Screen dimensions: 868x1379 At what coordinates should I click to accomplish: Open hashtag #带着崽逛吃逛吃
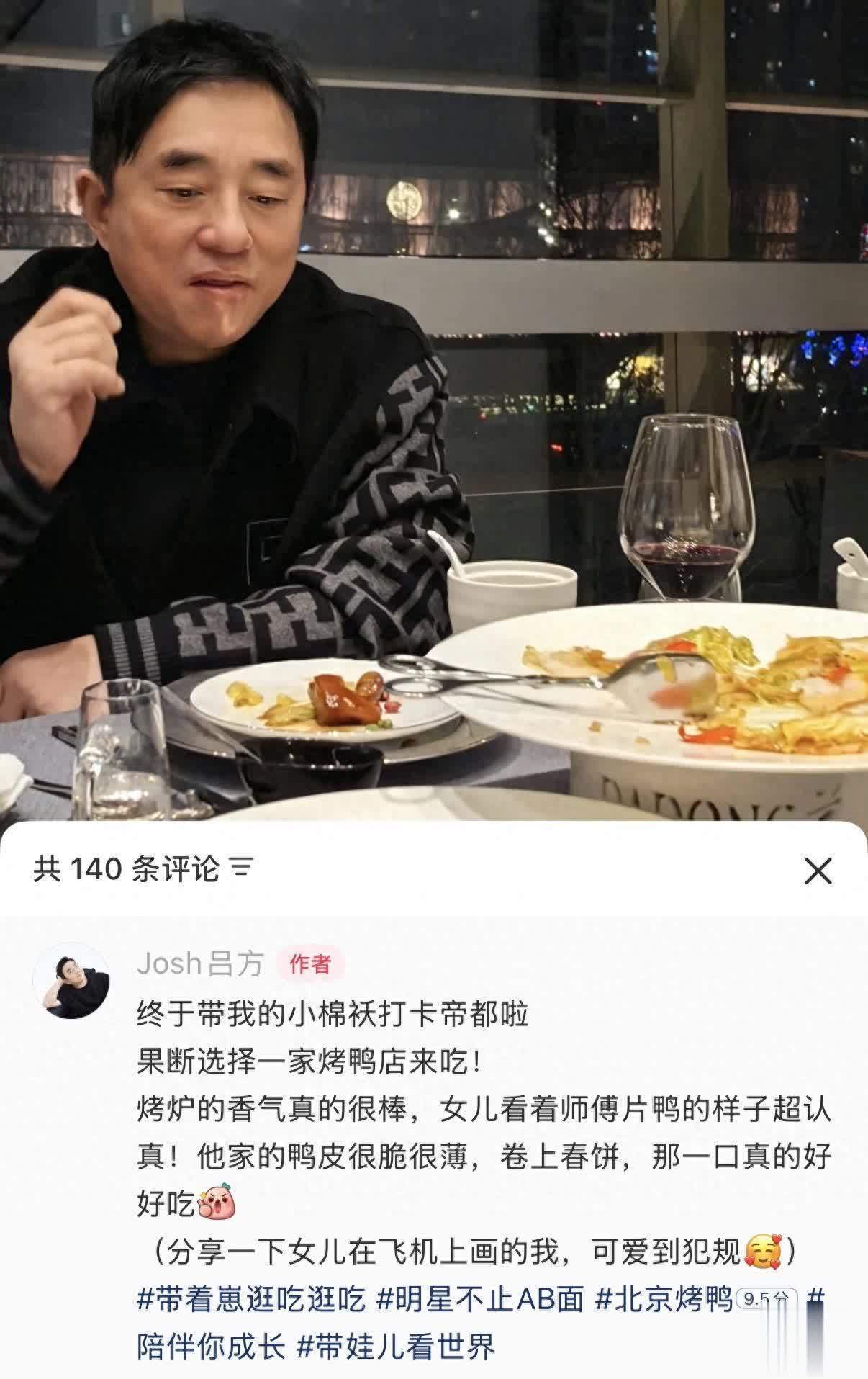pos(250,1298)
